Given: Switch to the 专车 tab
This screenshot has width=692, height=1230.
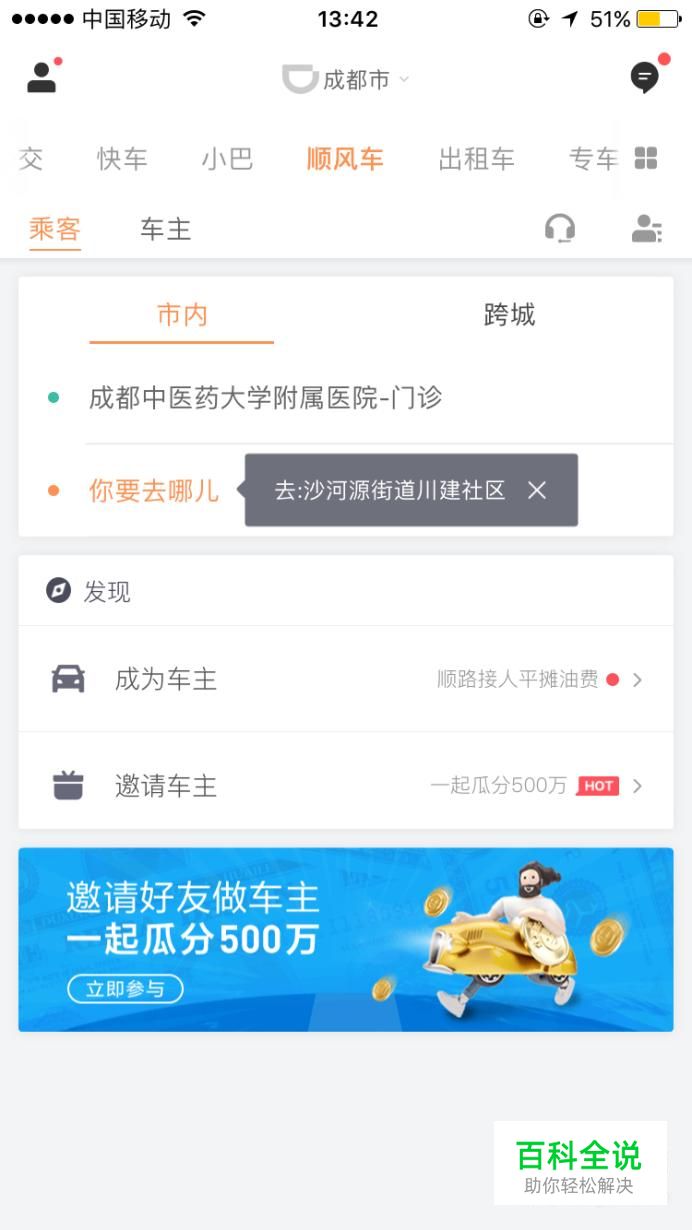Looking at the screenshot, I should [x=593, y=159].
